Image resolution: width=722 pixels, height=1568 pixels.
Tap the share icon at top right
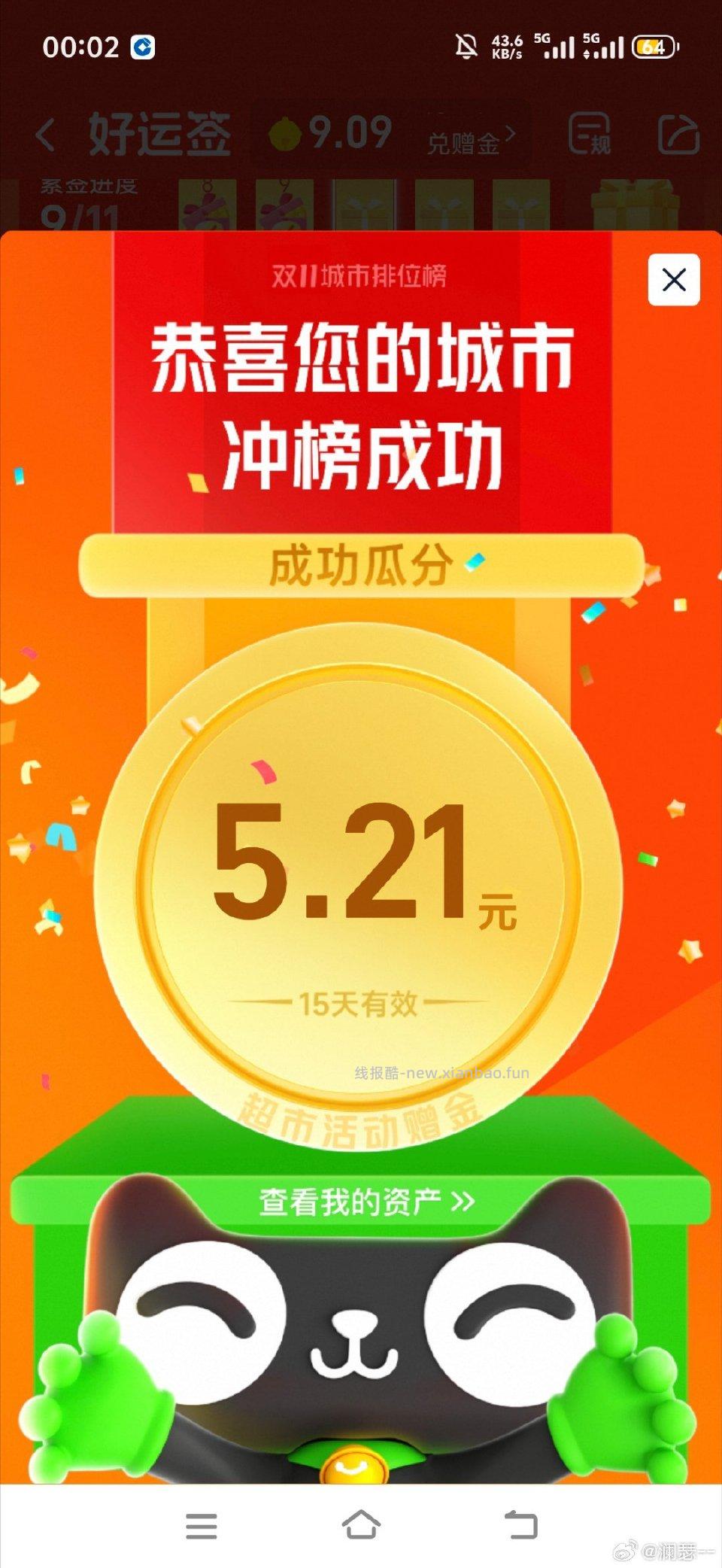pyautogui.click(x=678, y=134)
